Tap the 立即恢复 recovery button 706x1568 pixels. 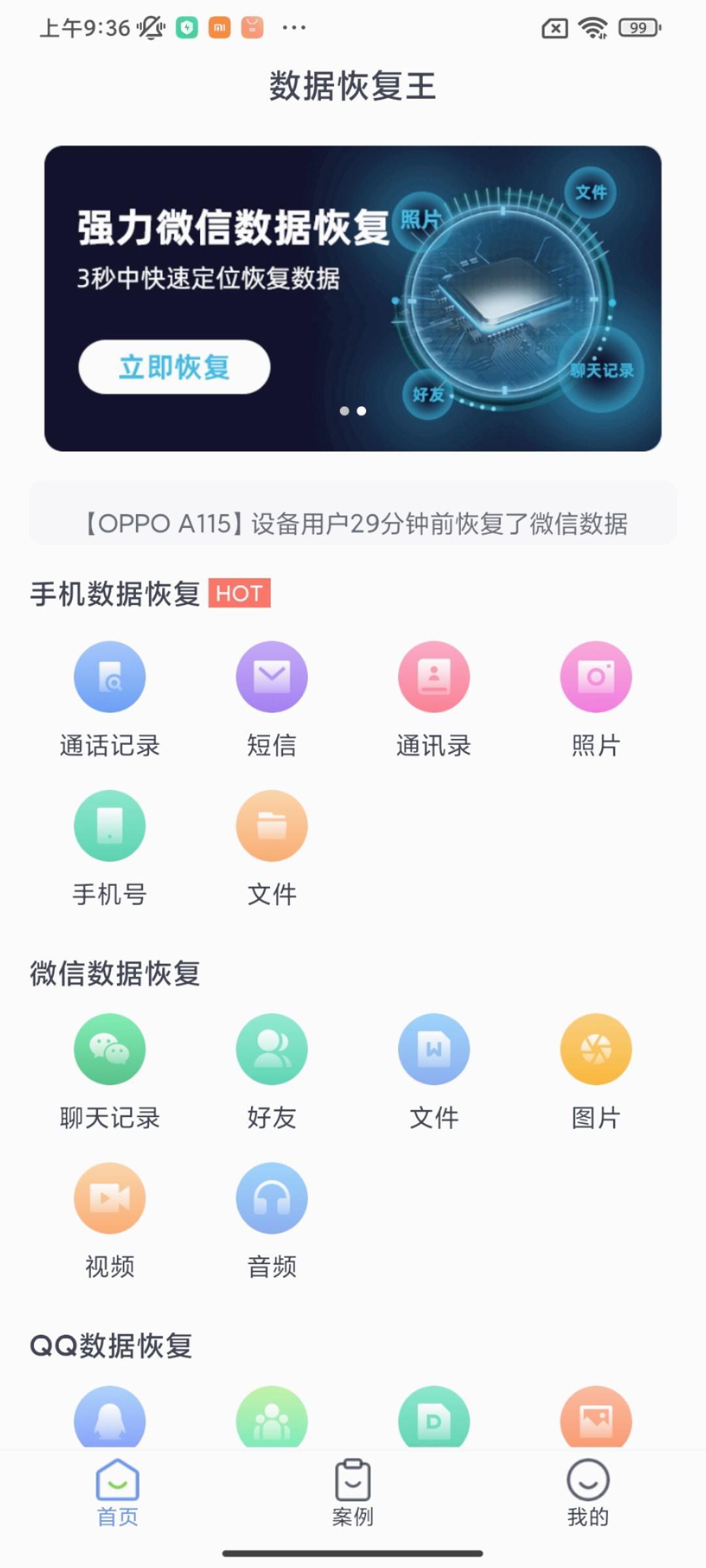click(x=174, y=367)
